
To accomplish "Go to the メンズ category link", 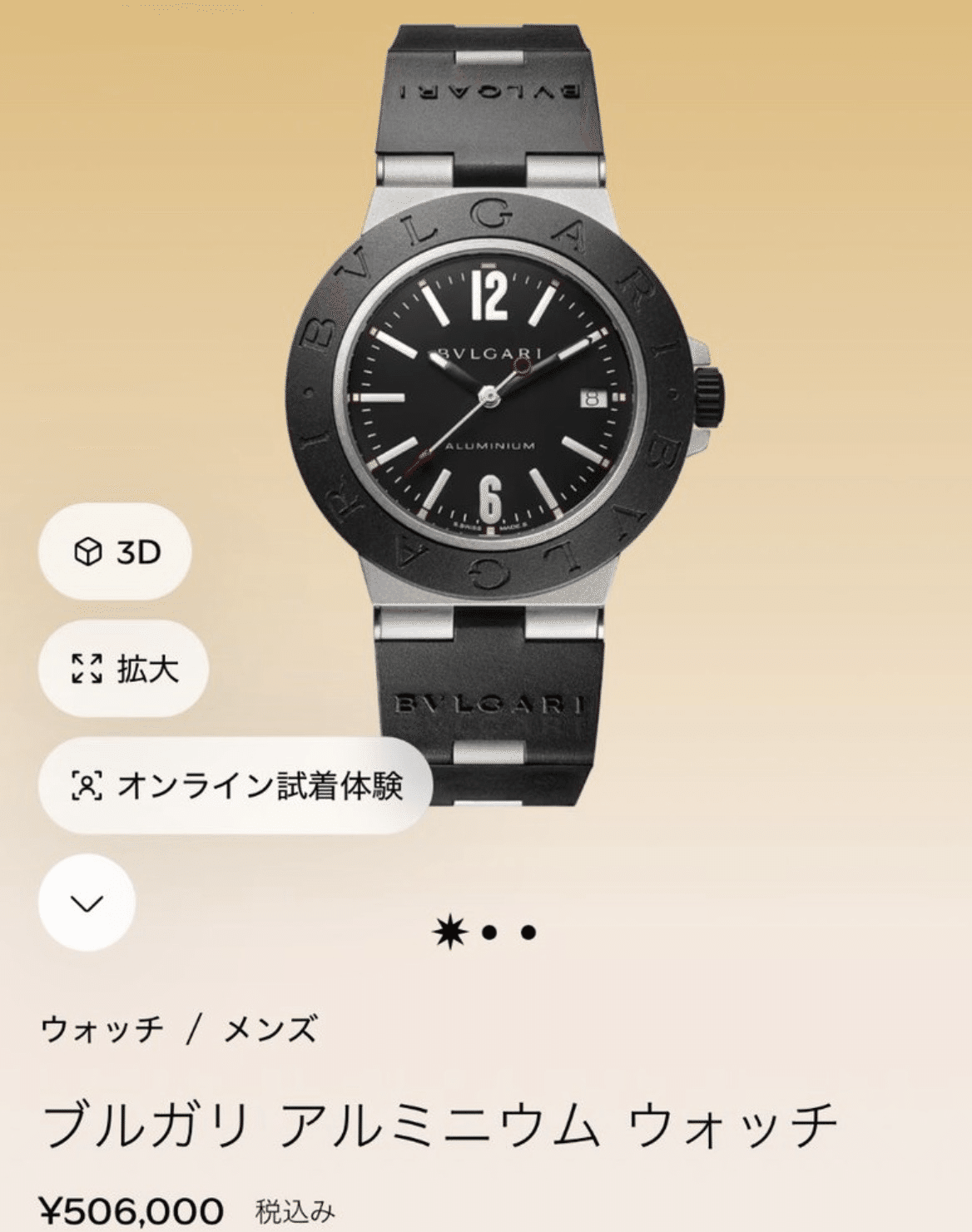I will [x=270, y=1030].
